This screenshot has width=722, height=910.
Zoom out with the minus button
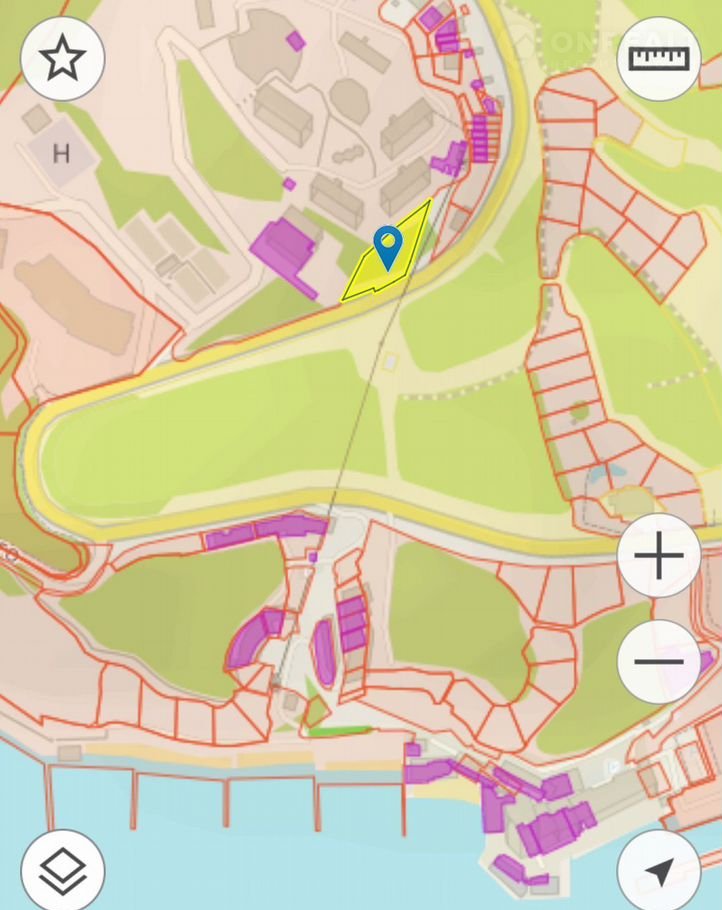point(659,661)
